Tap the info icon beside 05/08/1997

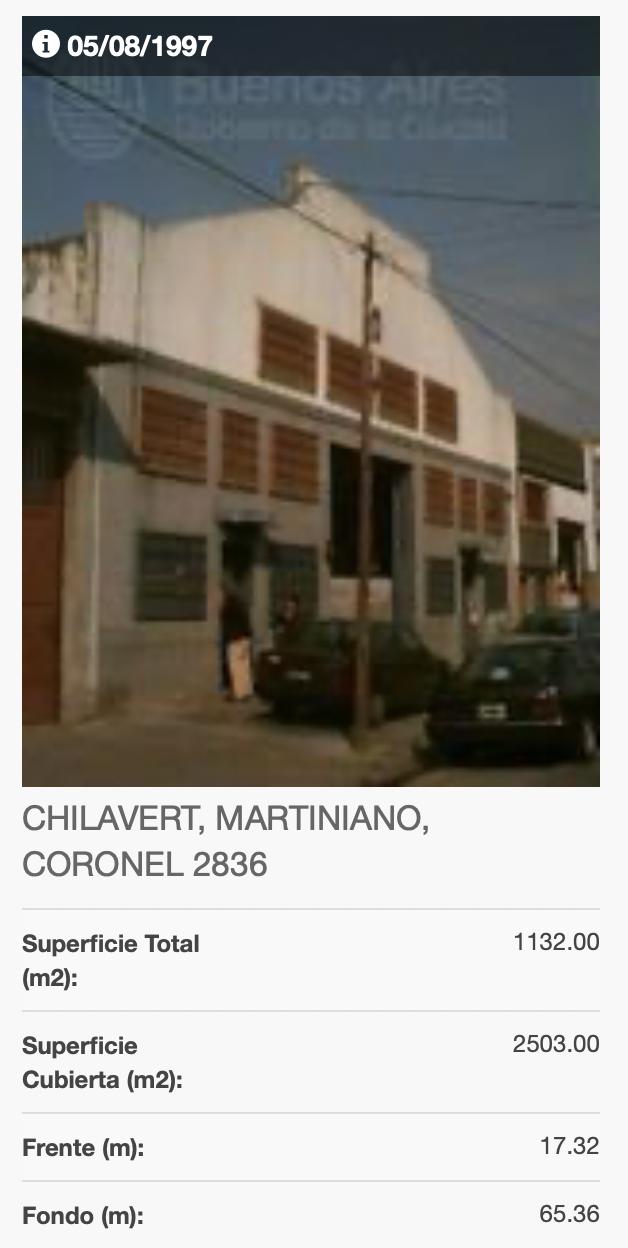coord(46,44)
